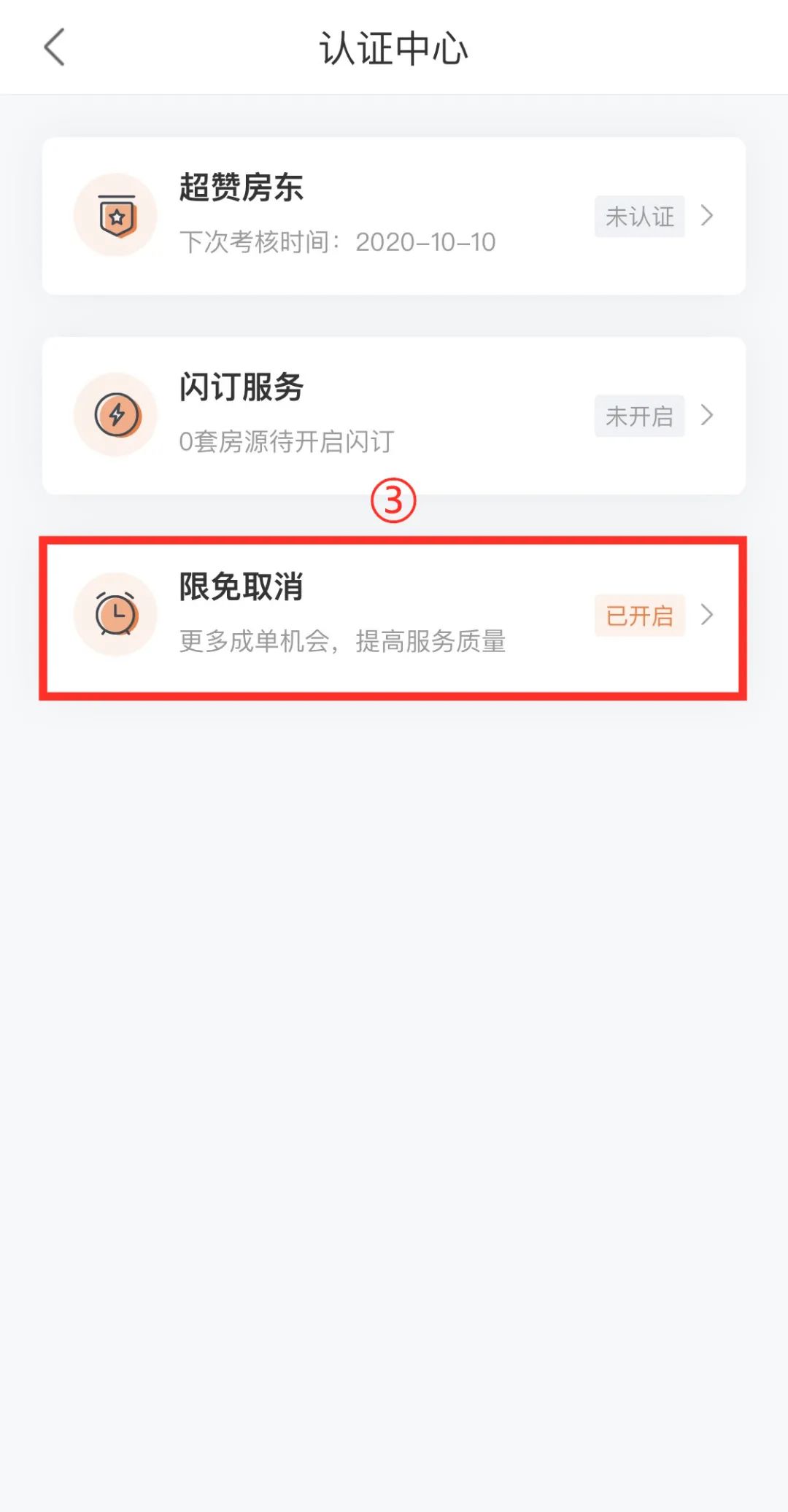Image resolution: width=788 pixels, height=1512 pixels.
Task: Tap 未认证 to start host verification
Action: click(x=638, y=216)
